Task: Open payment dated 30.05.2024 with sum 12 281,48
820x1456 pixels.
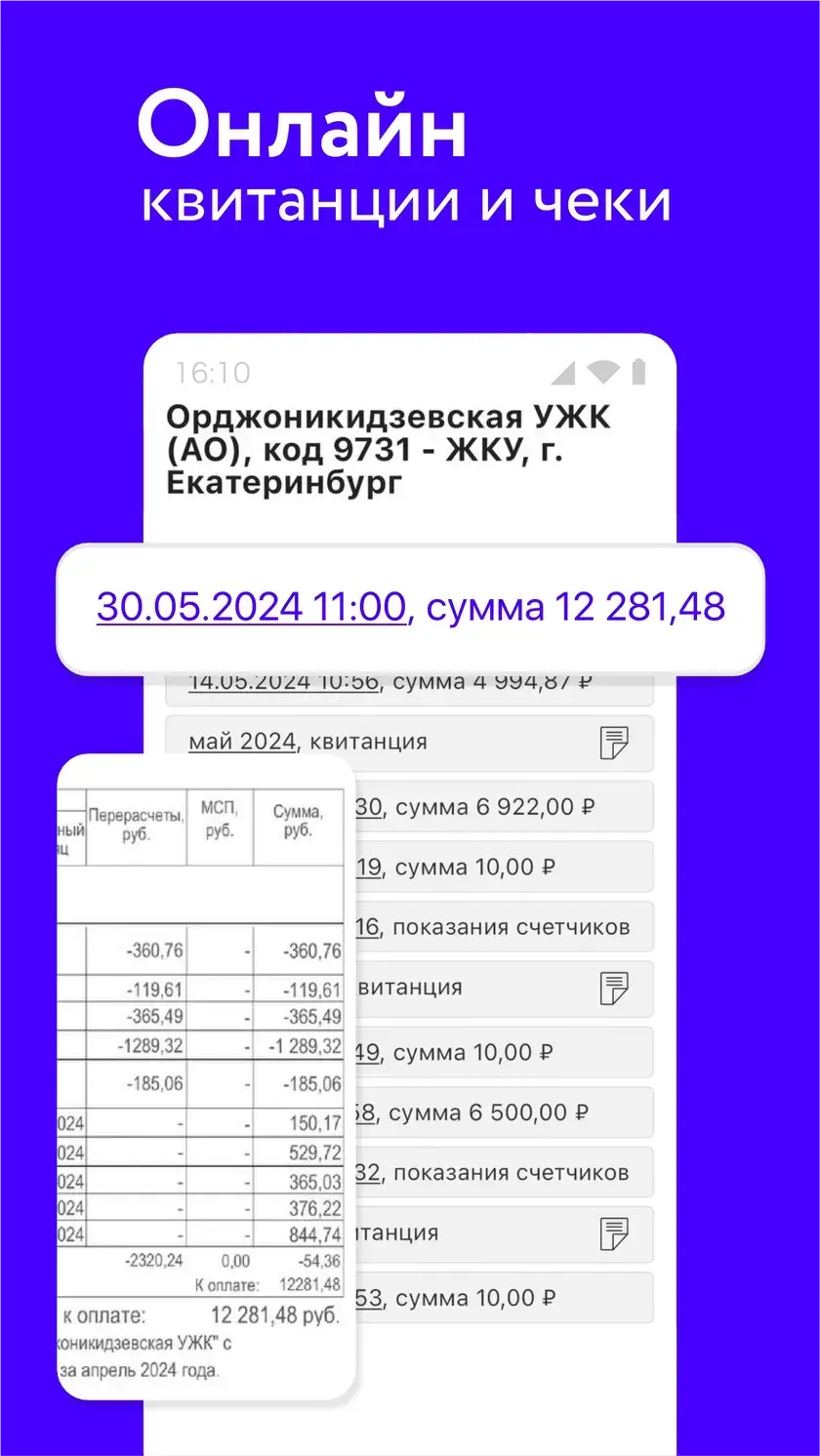Action: point(410,607)
